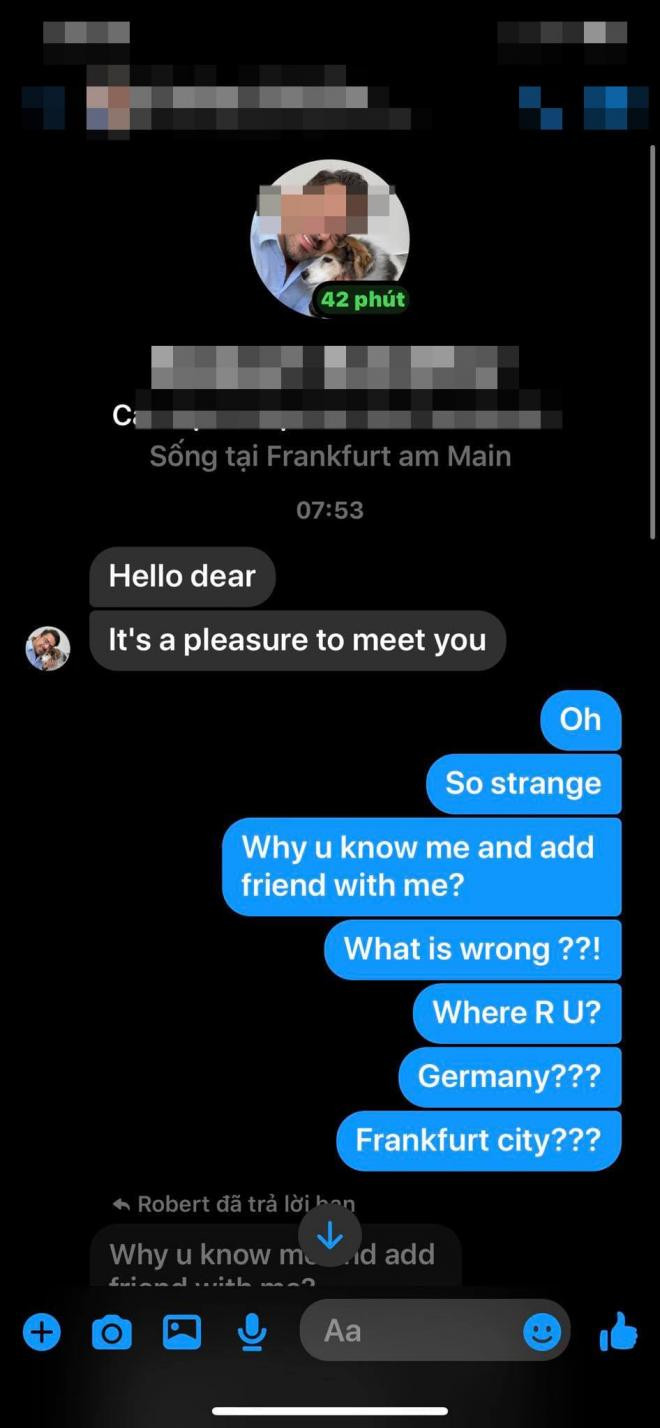
Task: Open the large profile picture at top
Action: click(x=330, y=239)
